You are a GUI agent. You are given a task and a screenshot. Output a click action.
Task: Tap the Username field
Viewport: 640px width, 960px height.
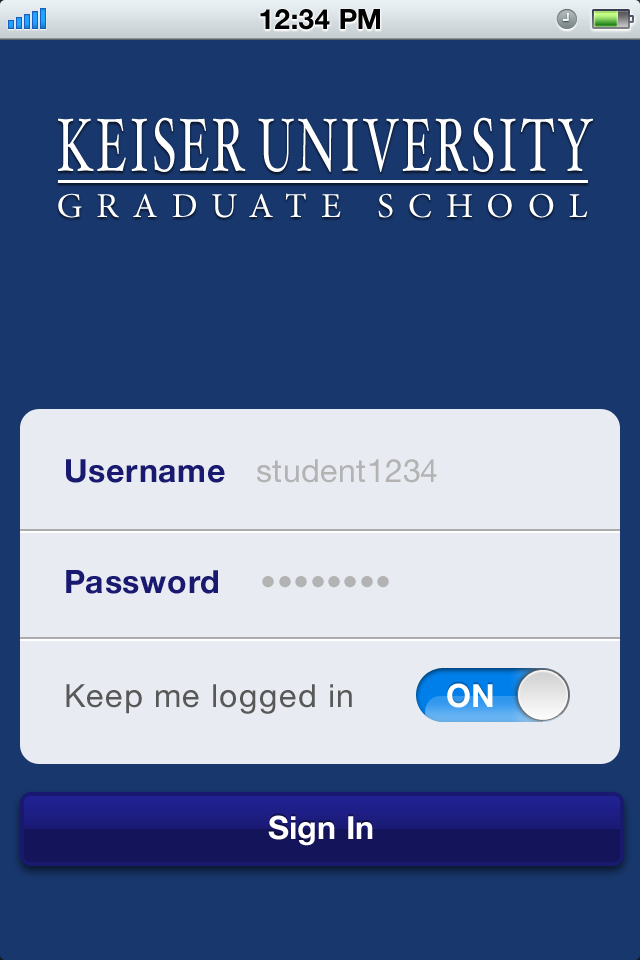coord(420,471)
